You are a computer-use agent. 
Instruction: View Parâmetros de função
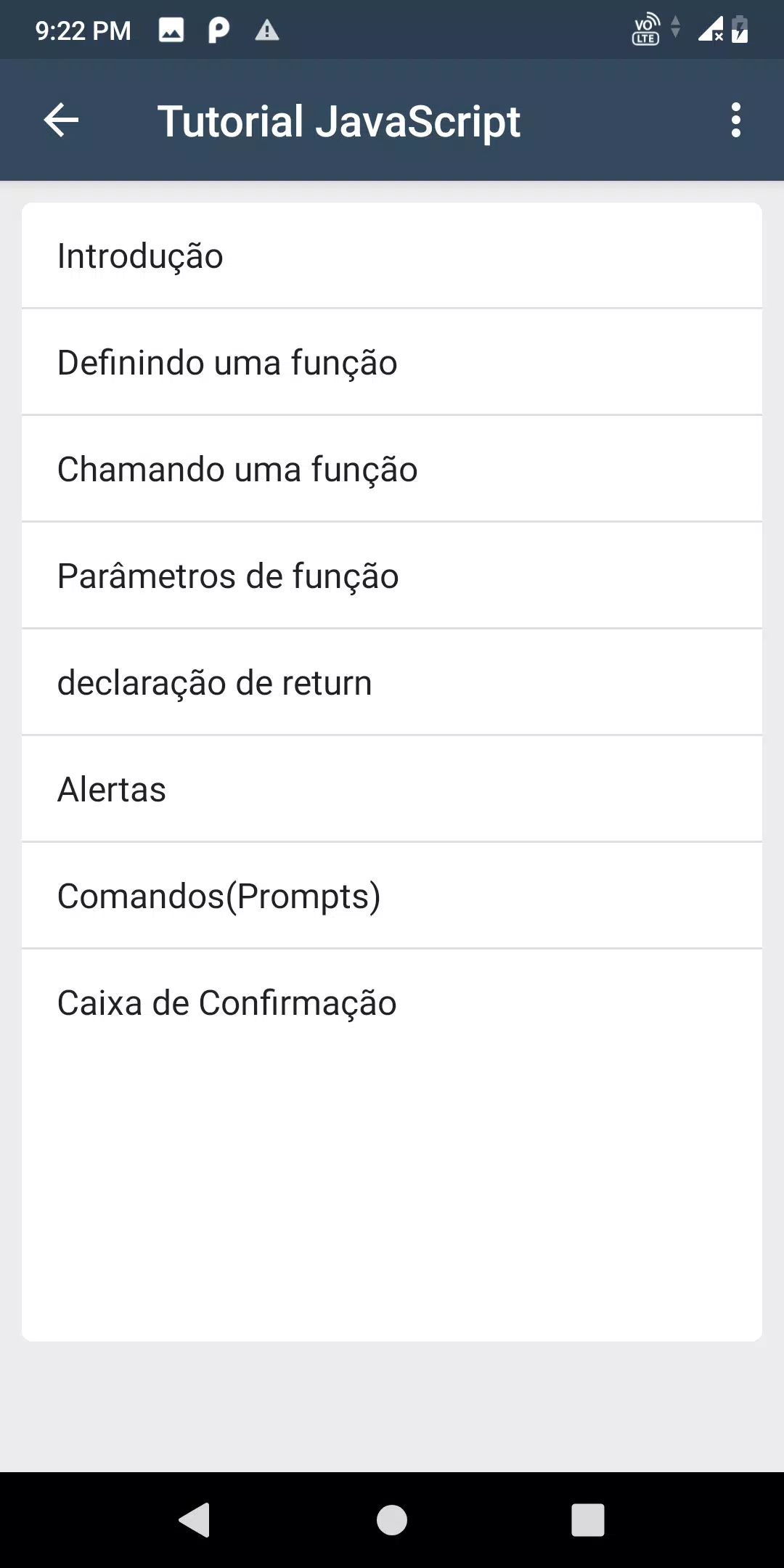392,576
